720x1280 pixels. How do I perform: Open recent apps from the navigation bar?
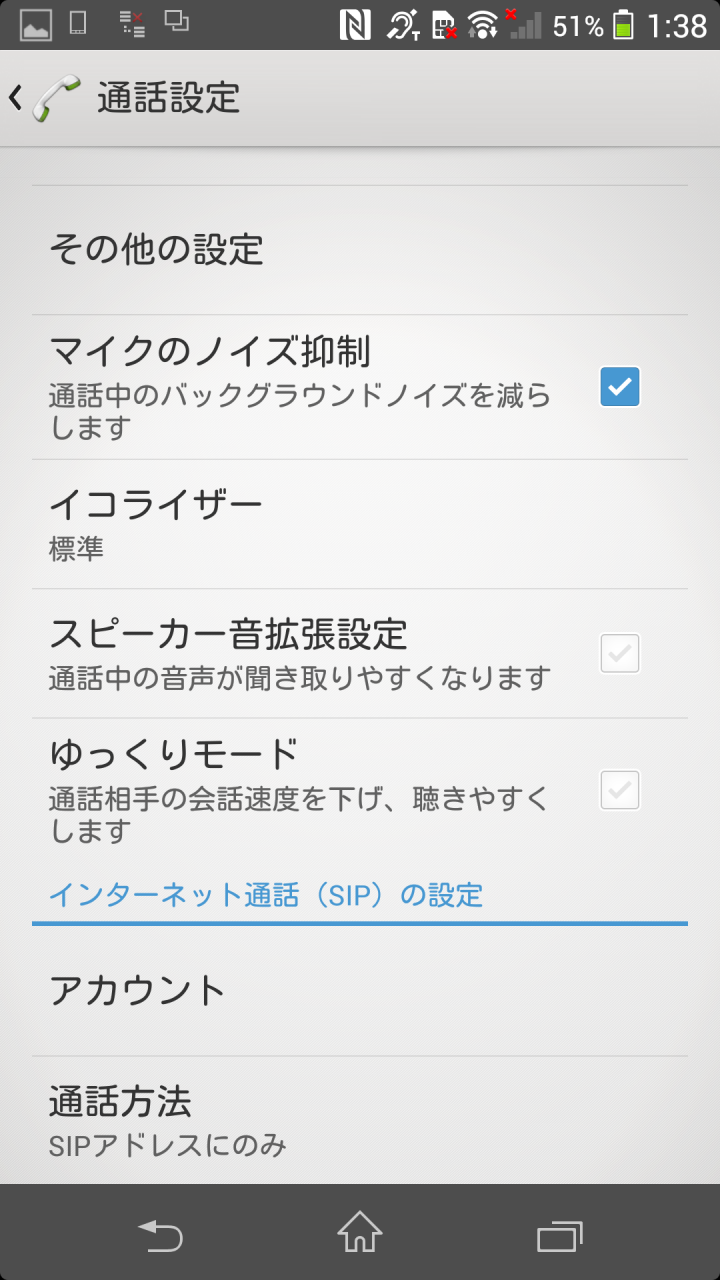pos(559,1236)
